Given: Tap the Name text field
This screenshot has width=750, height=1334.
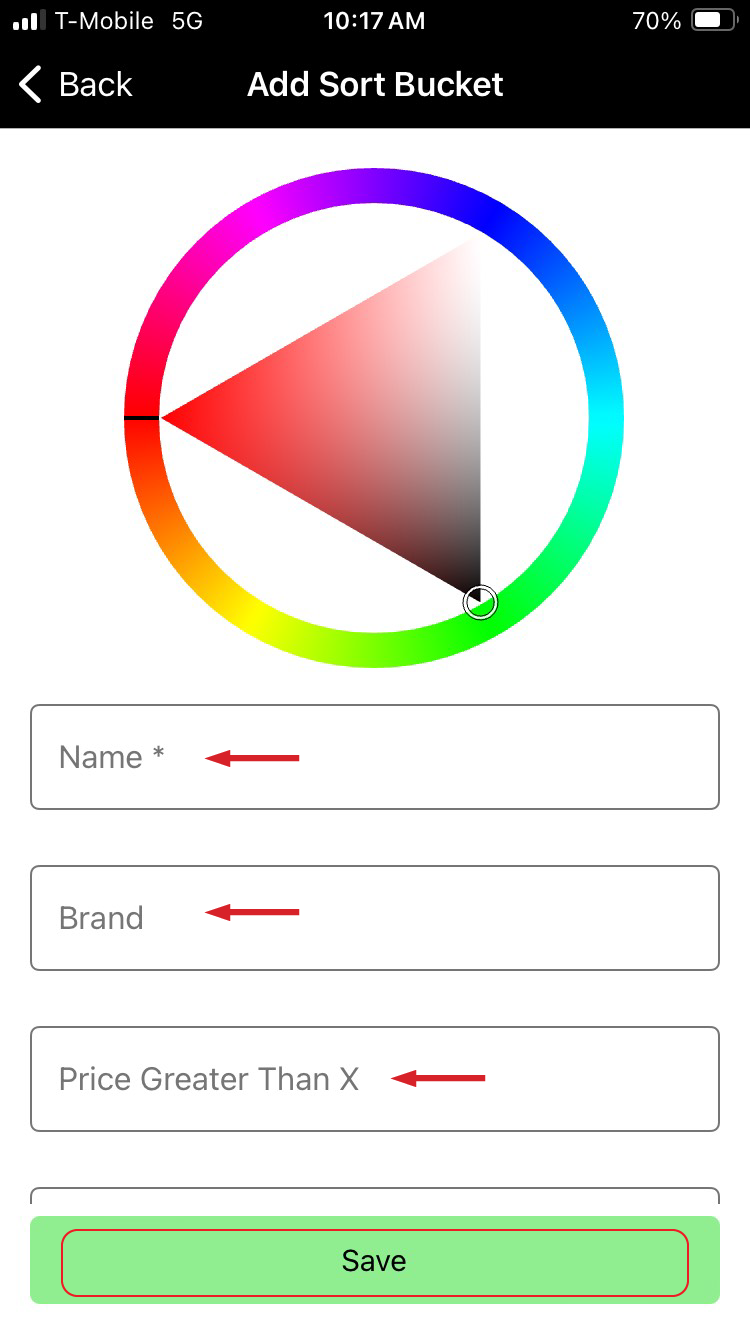Looking at the screenshot, I should pos(375,757).
